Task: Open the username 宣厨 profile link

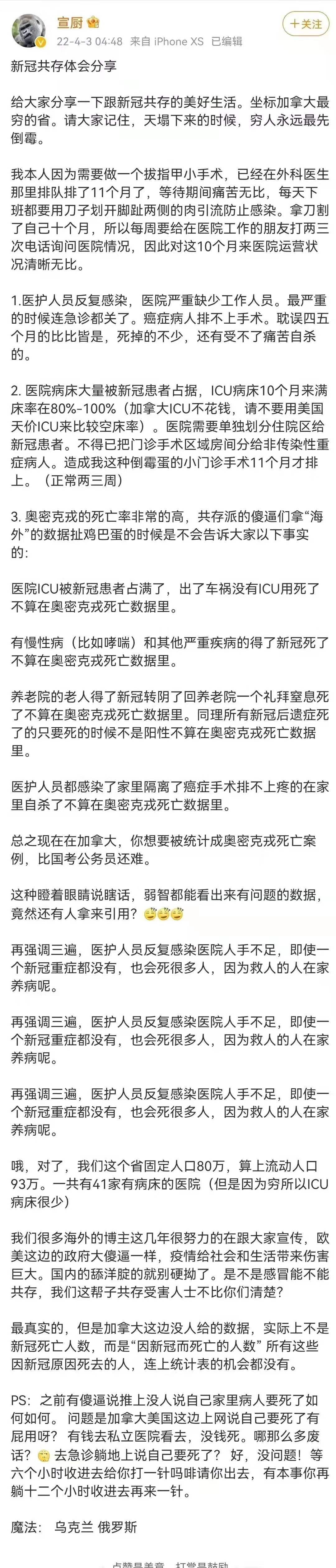Action: pos(70,22)
